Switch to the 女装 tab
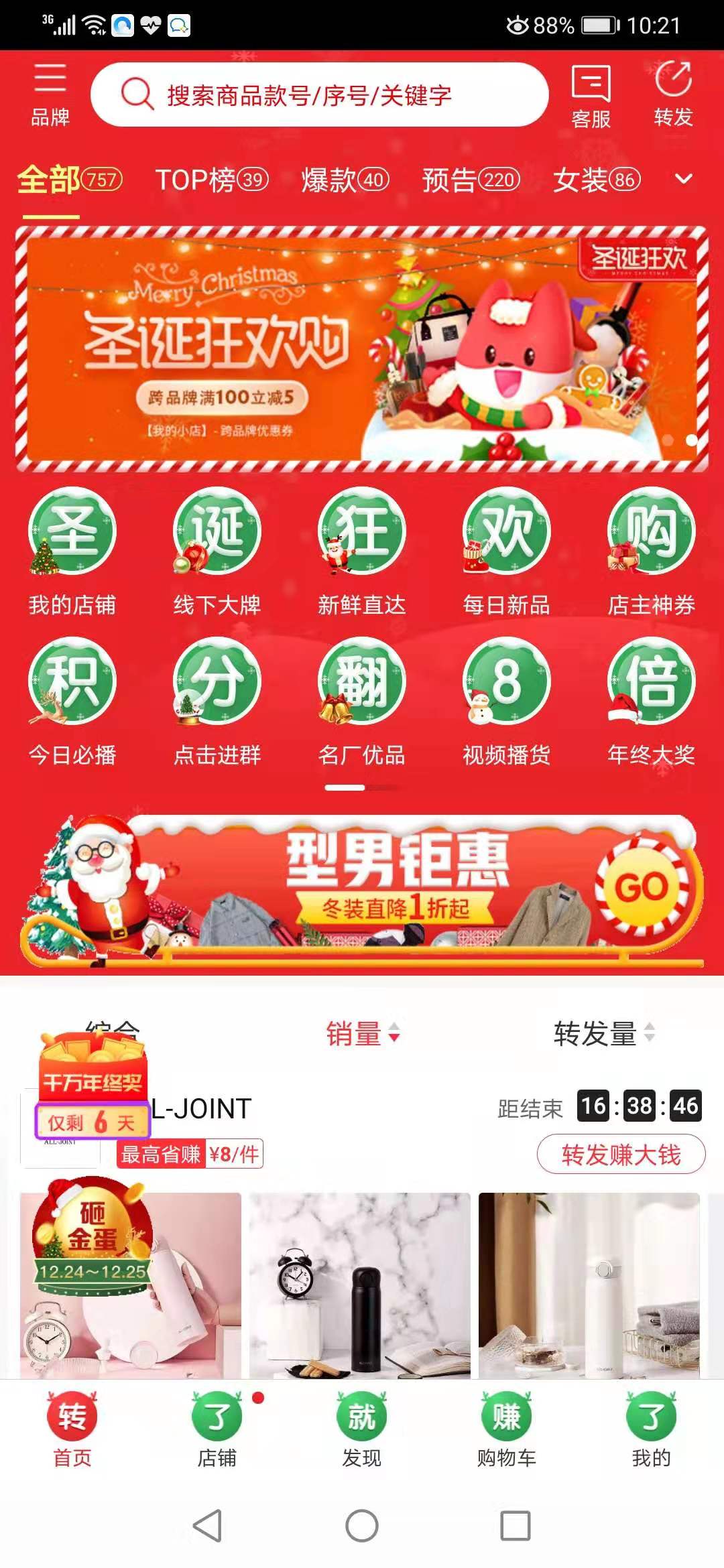 (596, 180)
